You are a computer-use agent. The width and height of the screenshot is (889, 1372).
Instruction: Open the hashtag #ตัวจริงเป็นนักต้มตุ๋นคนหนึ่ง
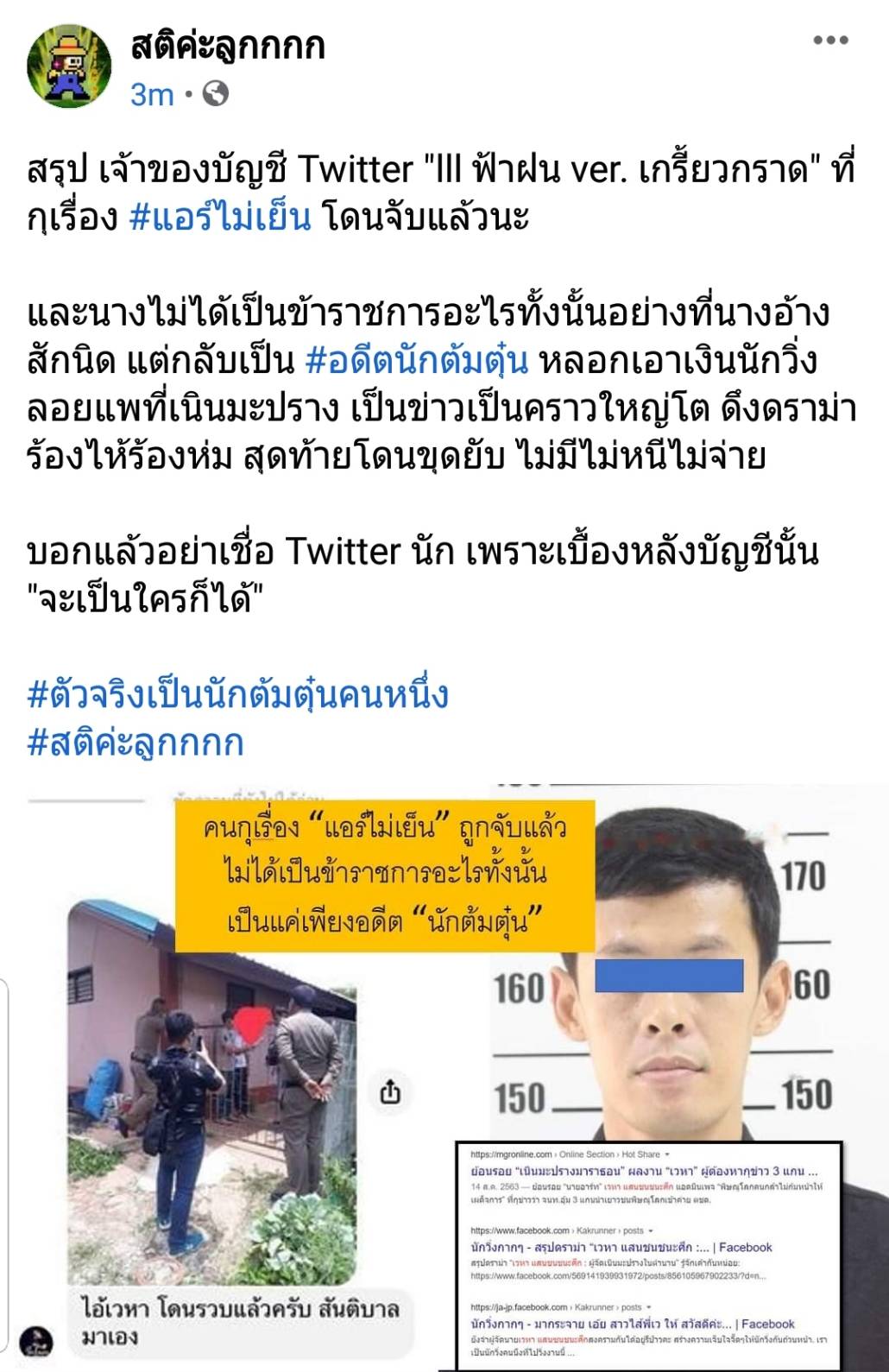coord(238,694)
